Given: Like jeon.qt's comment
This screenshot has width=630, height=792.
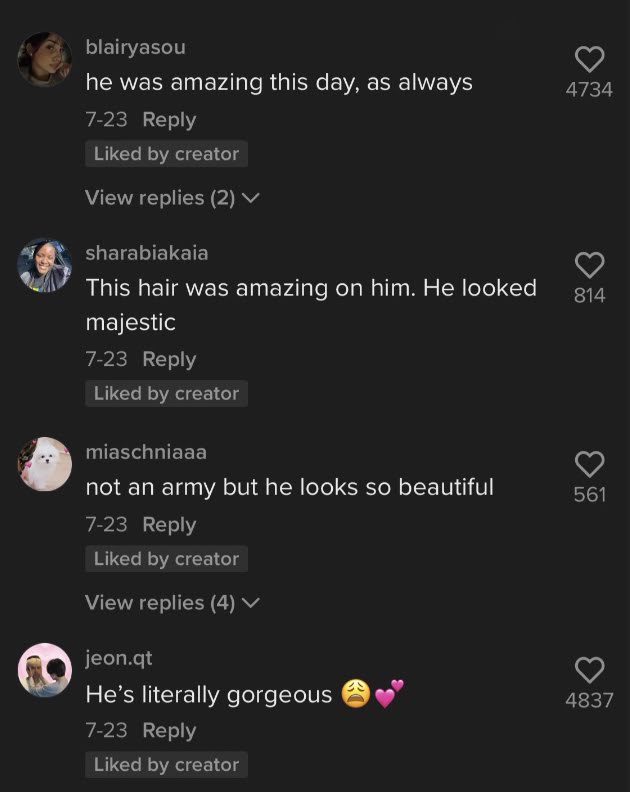Looking at the screenshot, I should (590, 670).
